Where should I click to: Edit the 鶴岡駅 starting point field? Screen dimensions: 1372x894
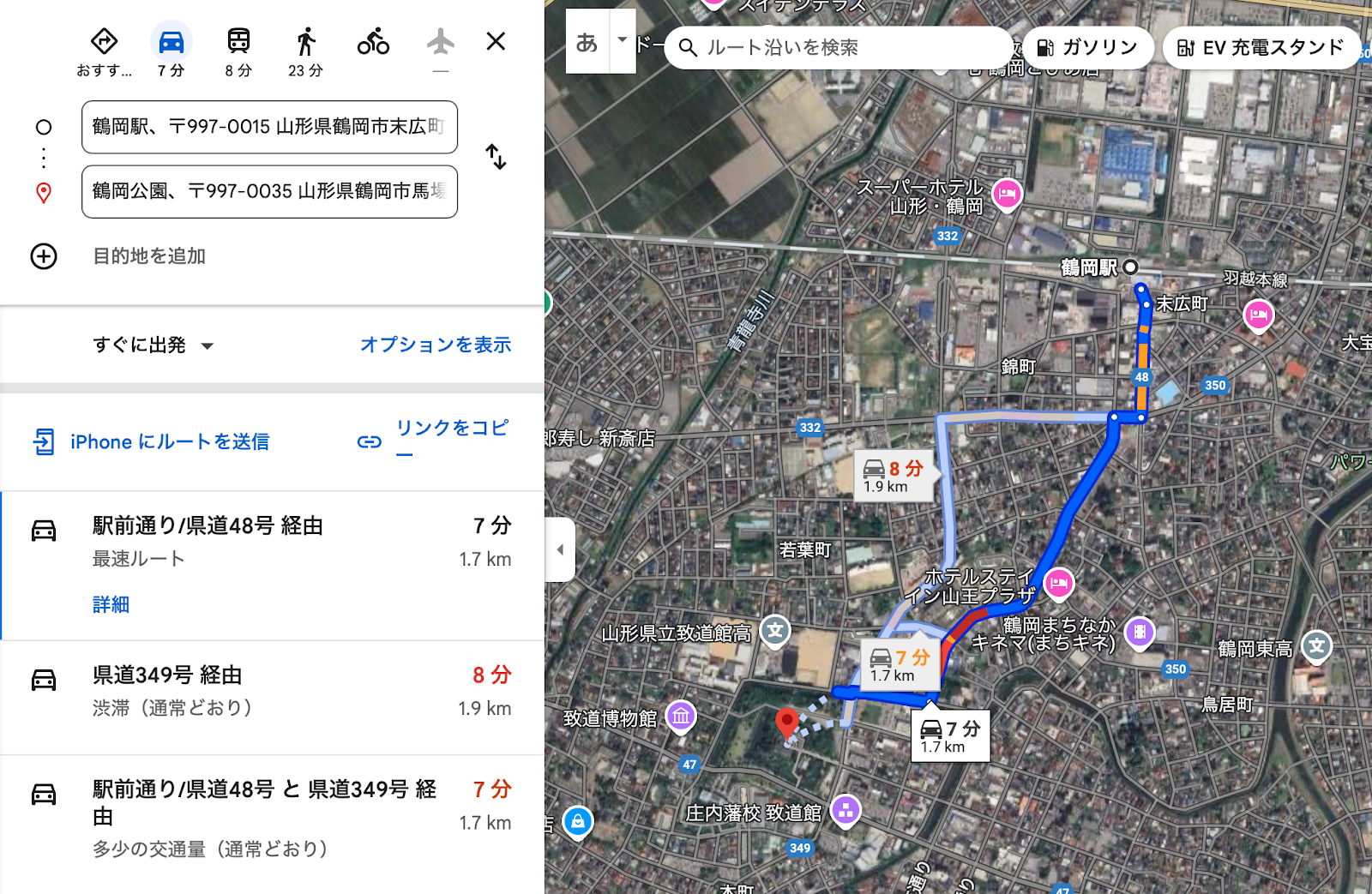pyautogui.click(x=269, y=127)
